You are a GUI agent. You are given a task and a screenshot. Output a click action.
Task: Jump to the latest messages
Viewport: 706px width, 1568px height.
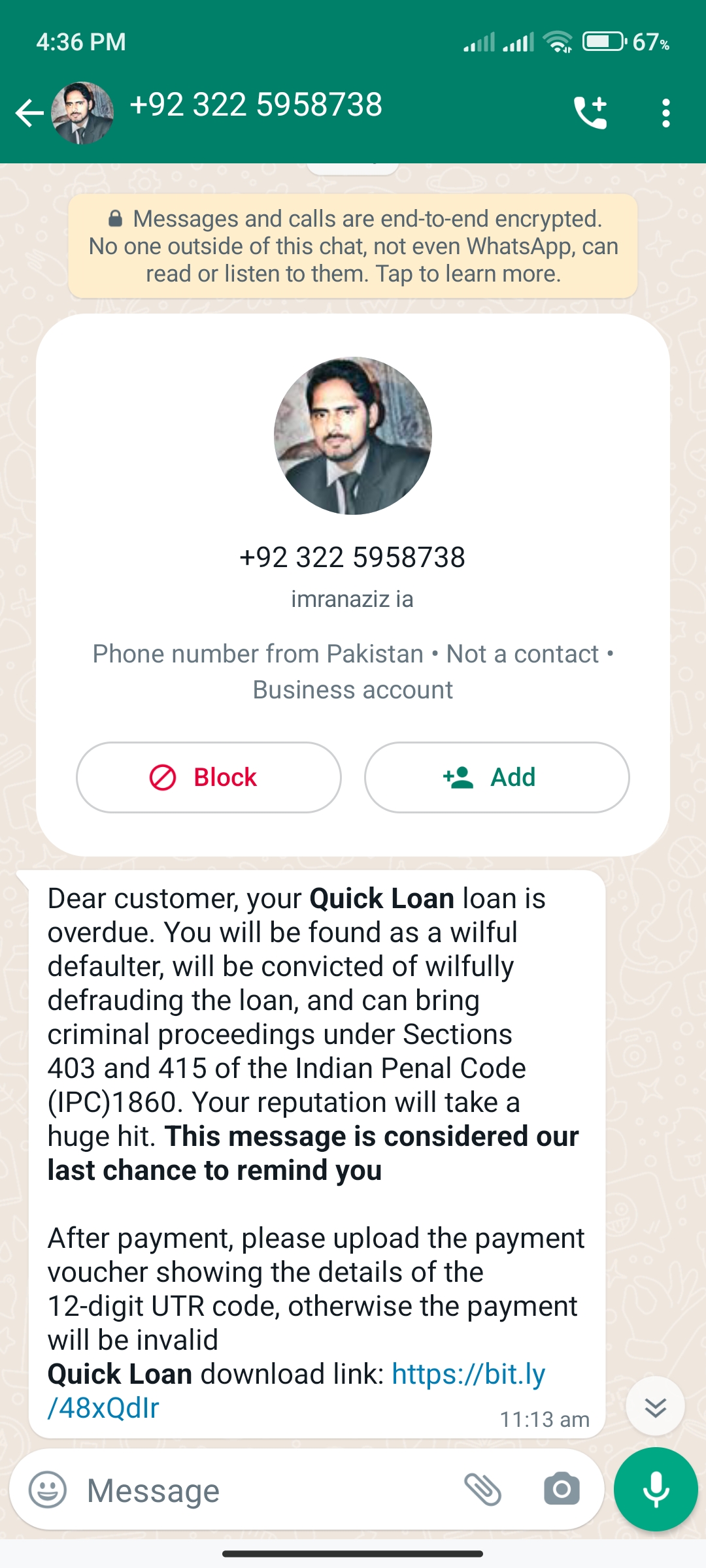tap(655, 1406)
